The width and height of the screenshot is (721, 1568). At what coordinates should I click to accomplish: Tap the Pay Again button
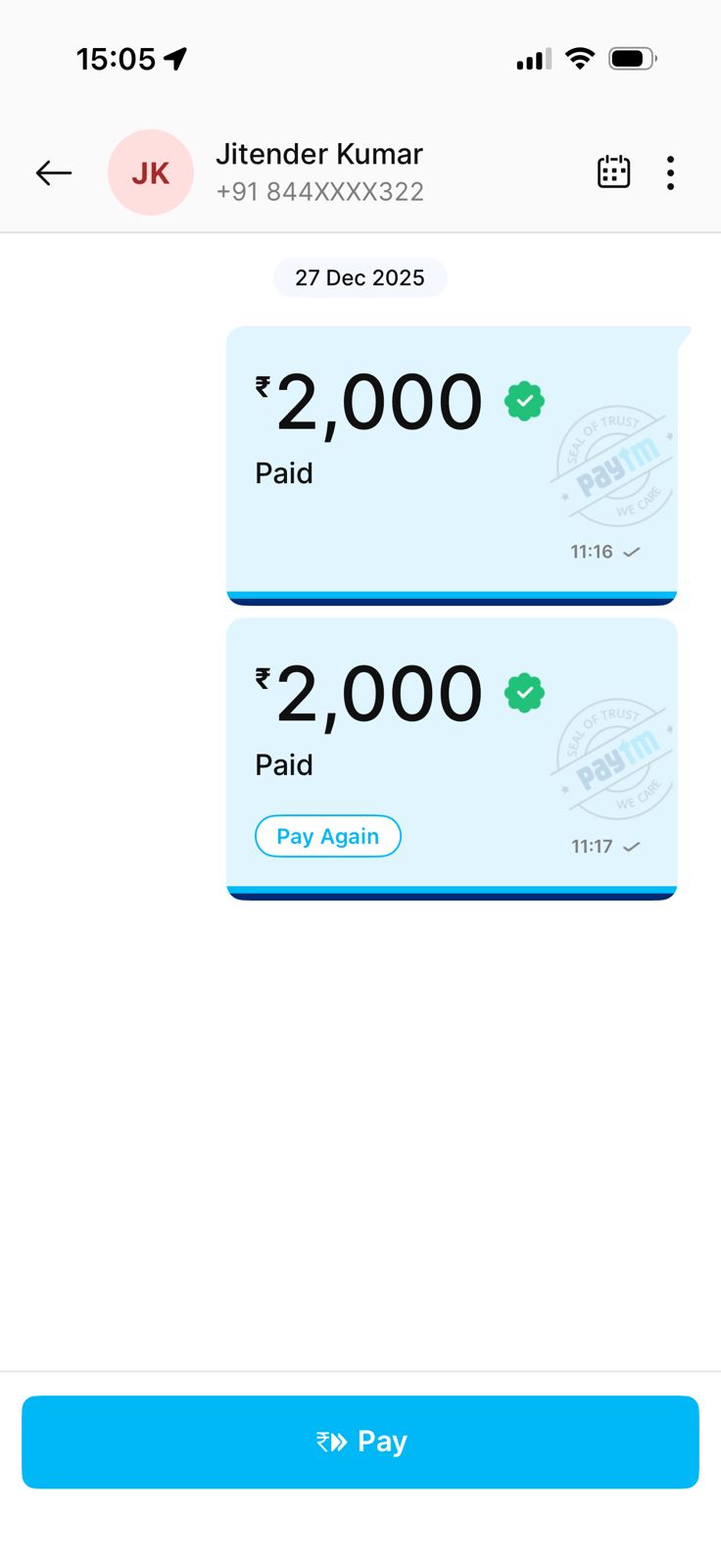pyautogui.click(x=327, y=836)
